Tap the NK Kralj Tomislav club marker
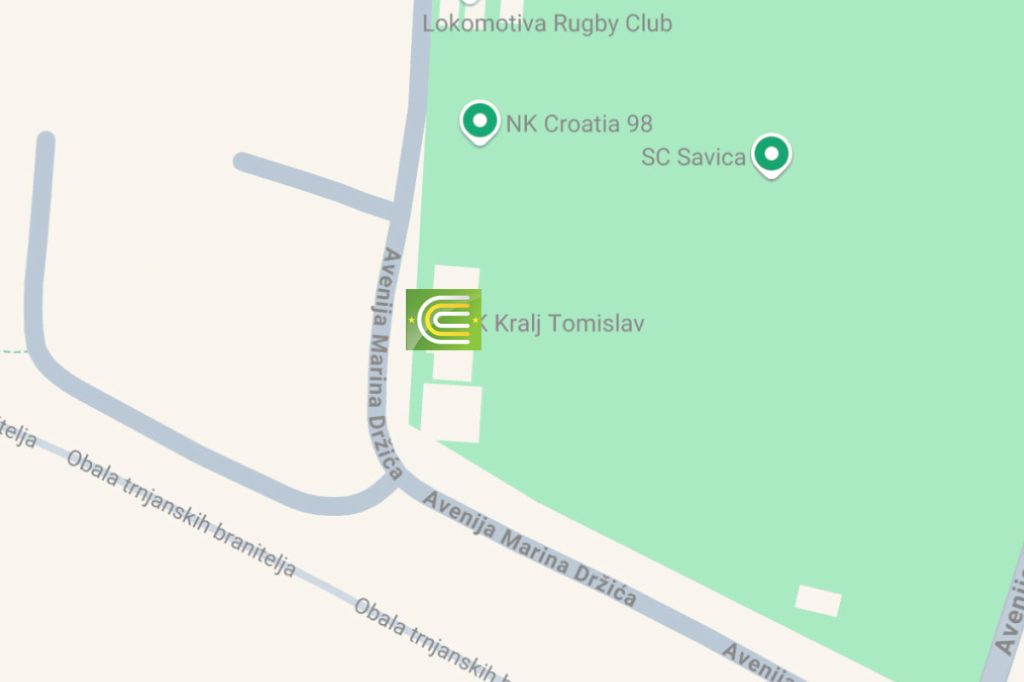Viewport: 1024px width, 682px height. tap(443, 320)
